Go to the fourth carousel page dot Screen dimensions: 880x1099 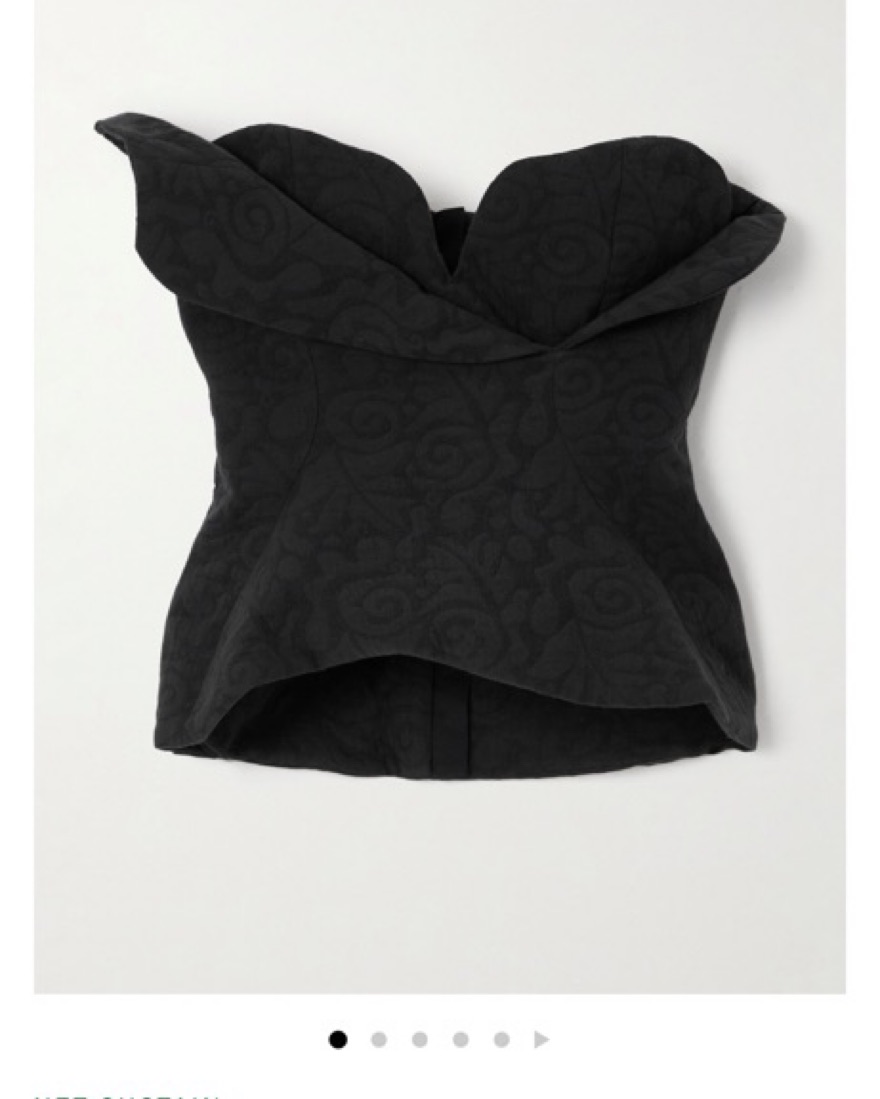click(461, 1040)
